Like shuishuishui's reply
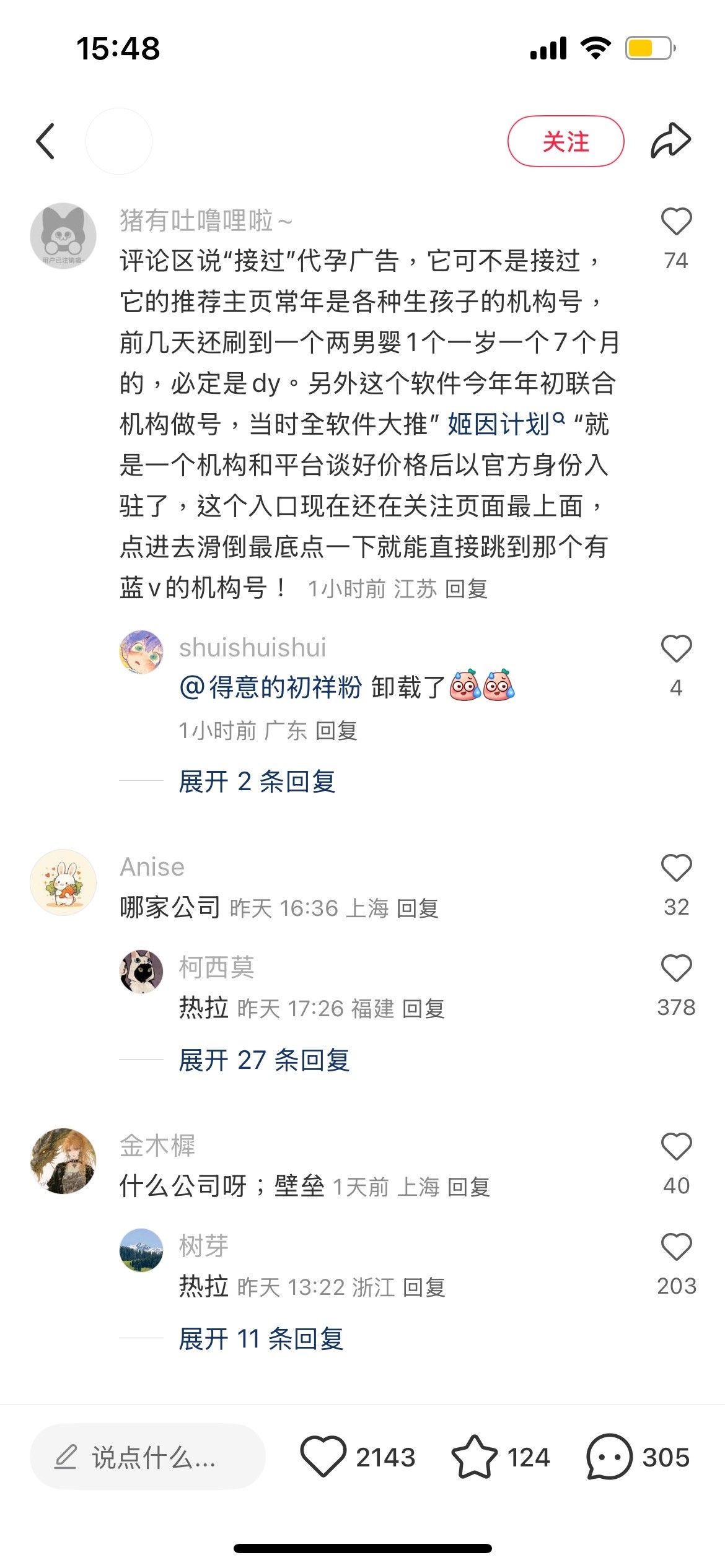Image resolution: width=725 pixels, height=1568 pixels. pos(676,649)
